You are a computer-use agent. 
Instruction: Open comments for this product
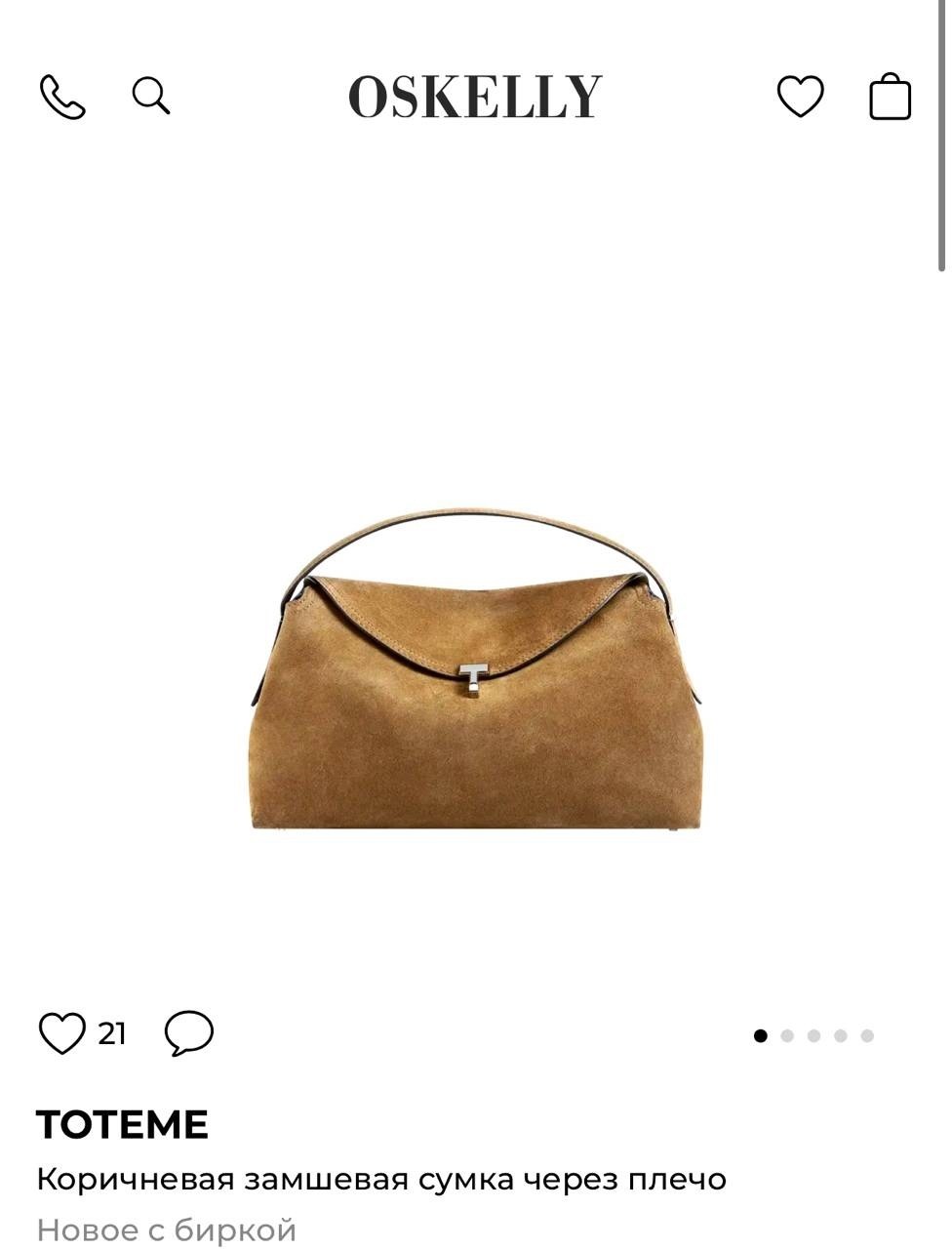pyautogui.click(x=188, y=1033)
